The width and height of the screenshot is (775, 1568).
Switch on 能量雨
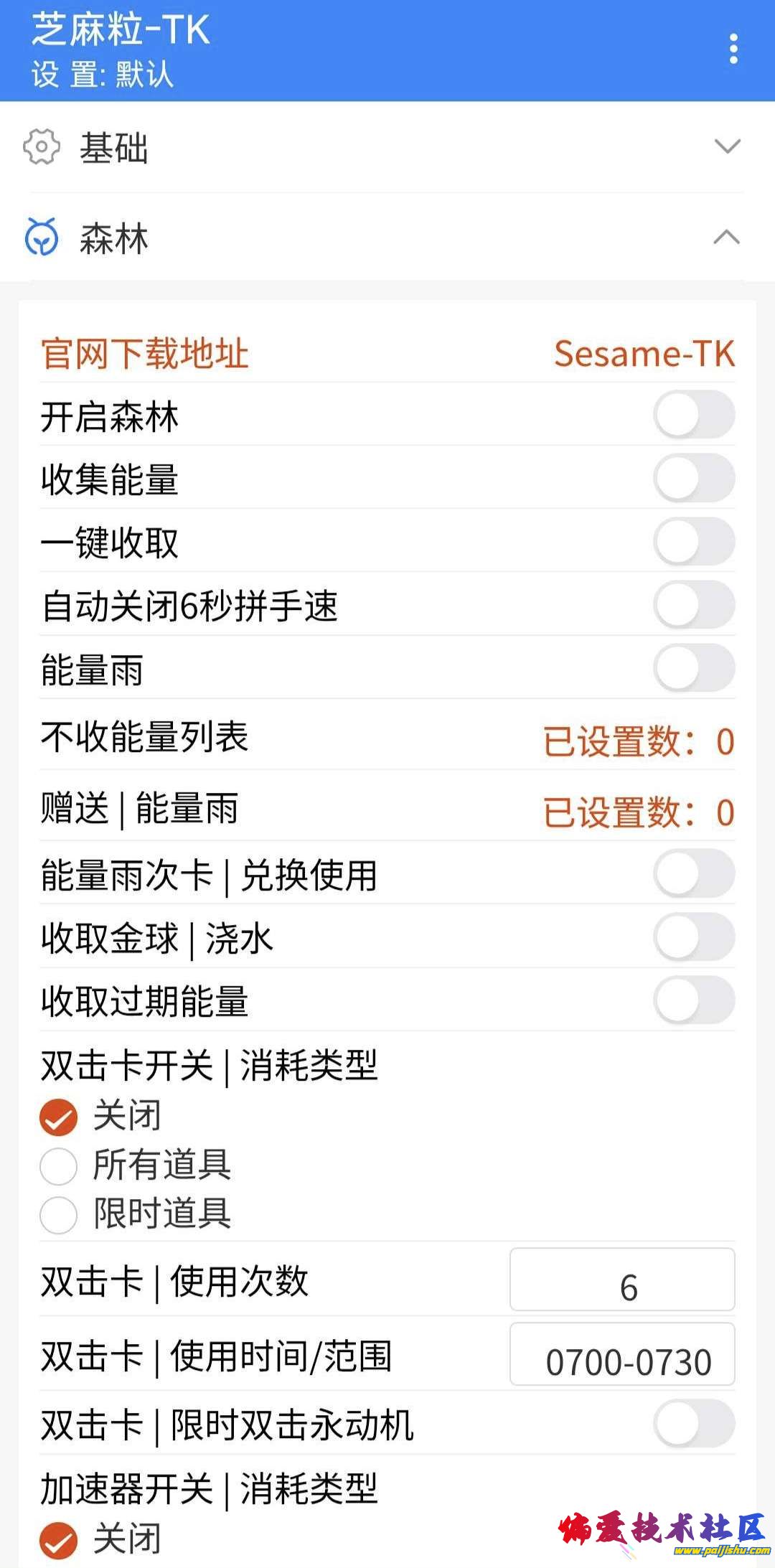pyautogui.click(x=693, y=668)
